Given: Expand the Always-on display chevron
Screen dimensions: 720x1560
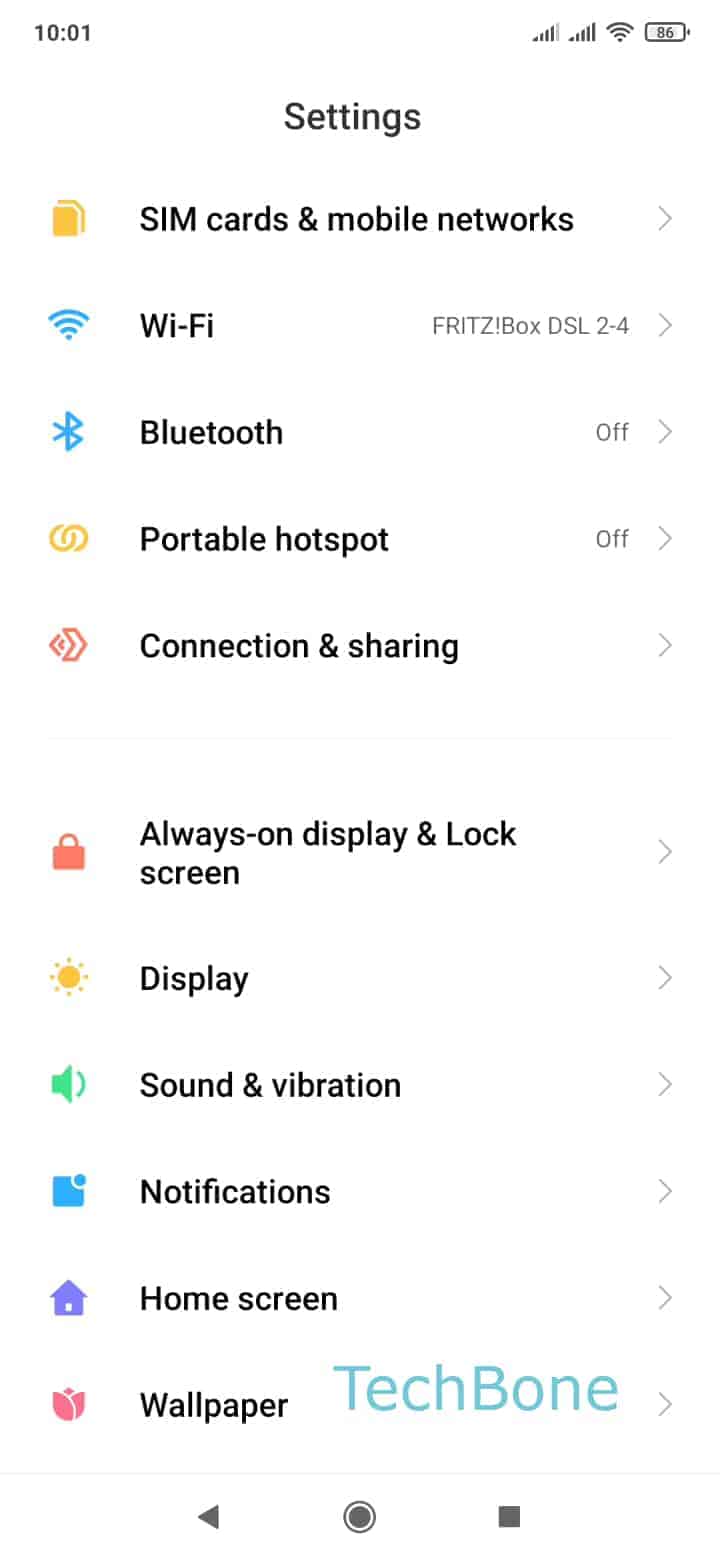Looking at the screenshot, I should click(665, 851).
